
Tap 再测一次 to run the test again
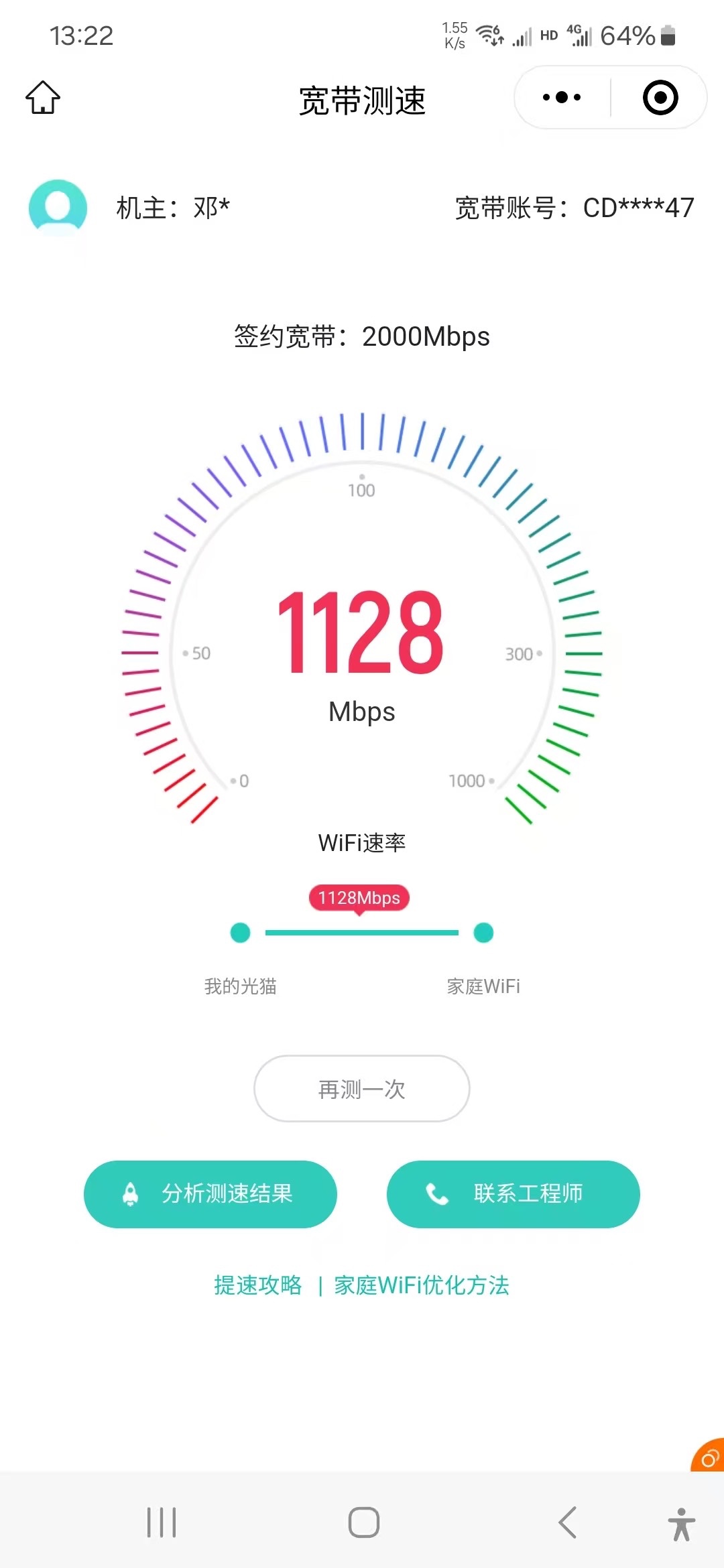tap(362, 1089)
